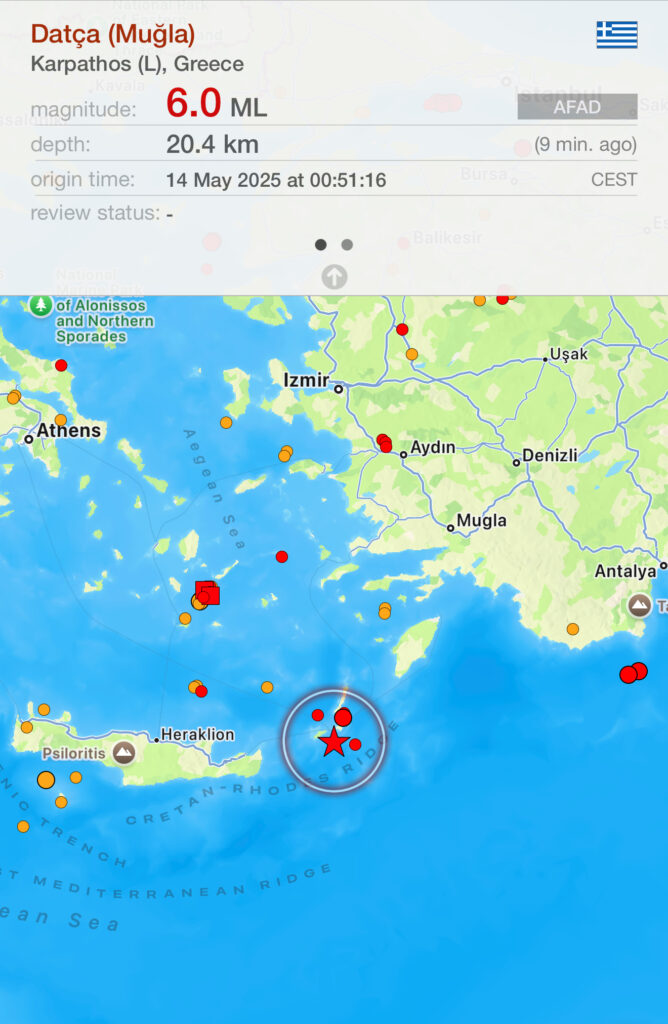Switch to the second details page dot
This screenshot has width=668, height=1024.
tap(347, 244)
